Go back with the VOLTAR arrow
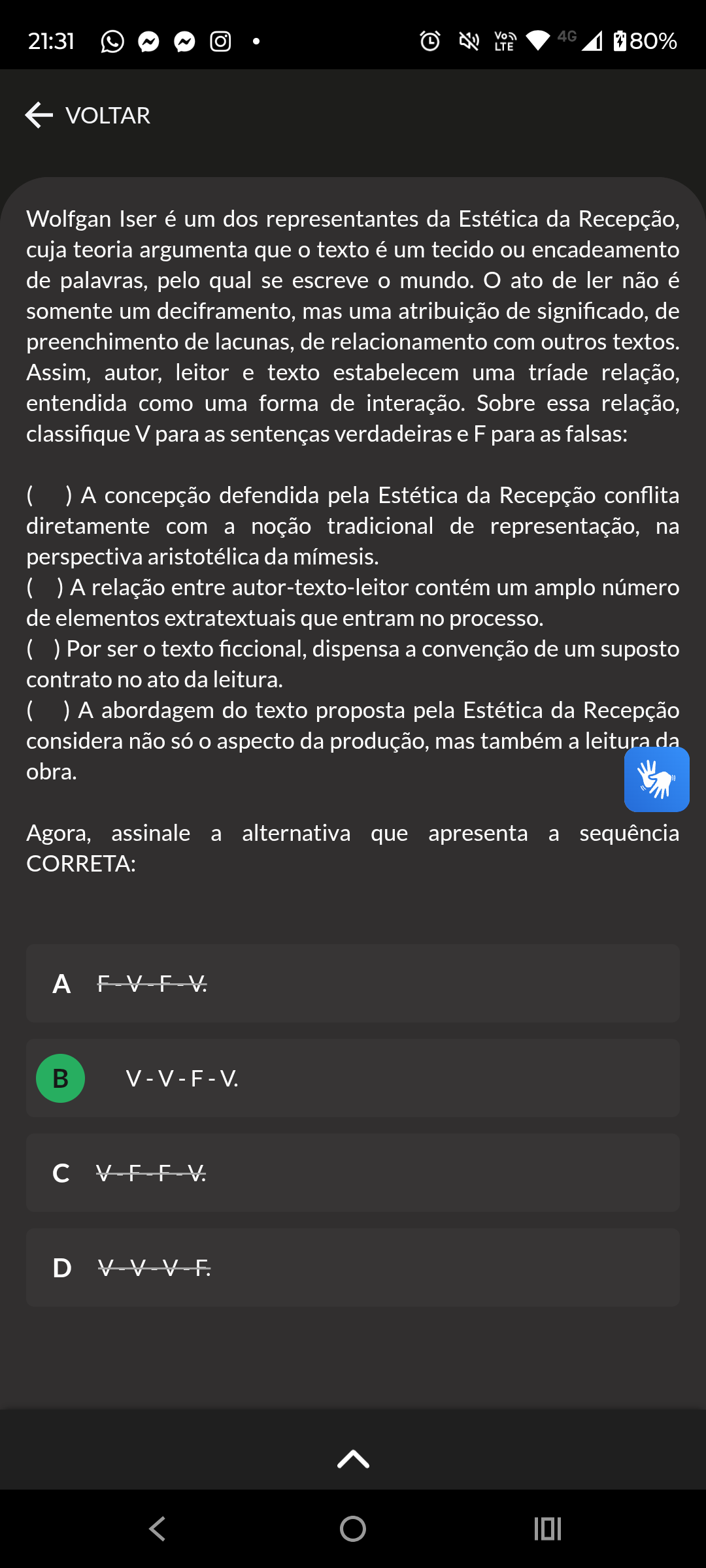Screen dimensions: 706x1568 coord(88,116)
